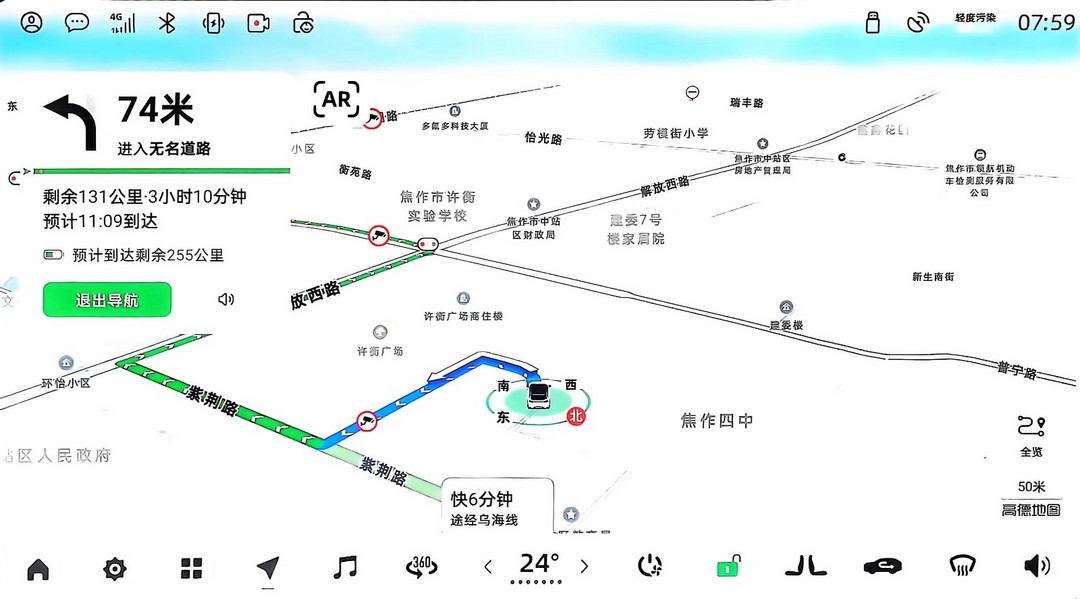Toggle the green door lock icon
Viewport: 1080px width, 599px height.
coord(726,567)
